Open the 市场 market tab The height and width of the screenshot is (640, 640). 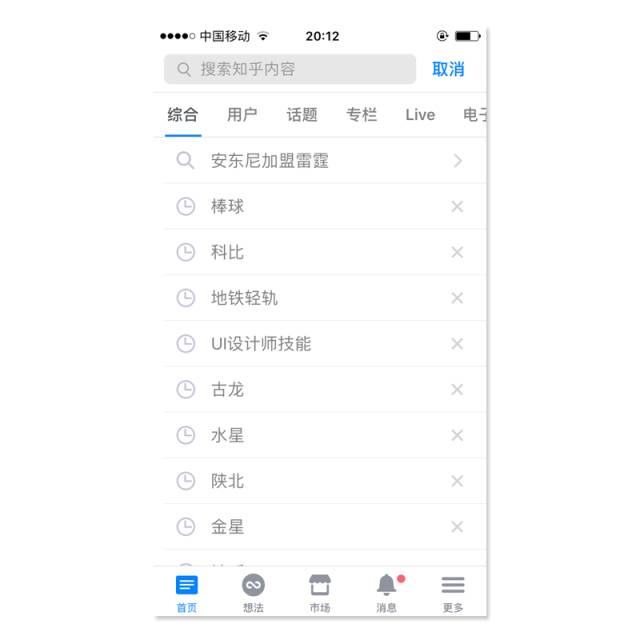pos(320,592)
